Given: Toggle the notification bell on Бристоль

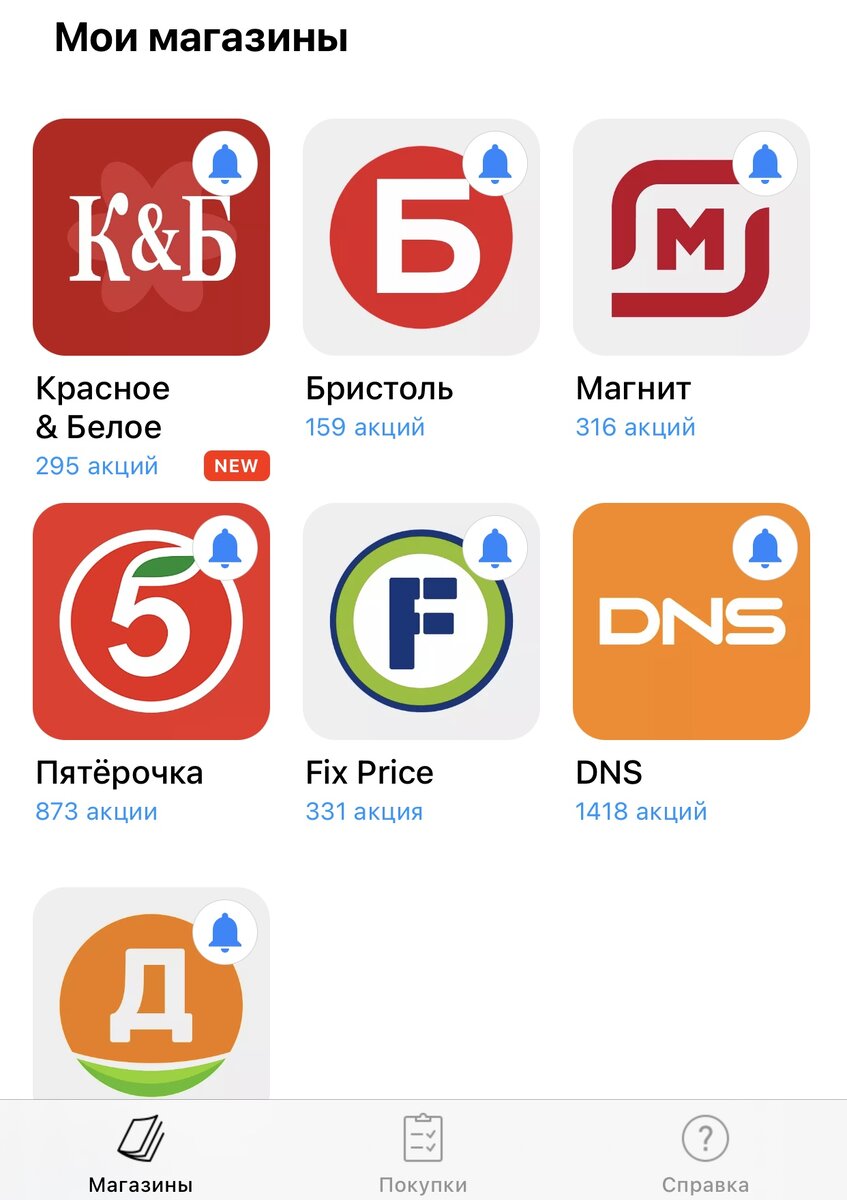Looking at the screenshot, I should click(x=495, y=163).
